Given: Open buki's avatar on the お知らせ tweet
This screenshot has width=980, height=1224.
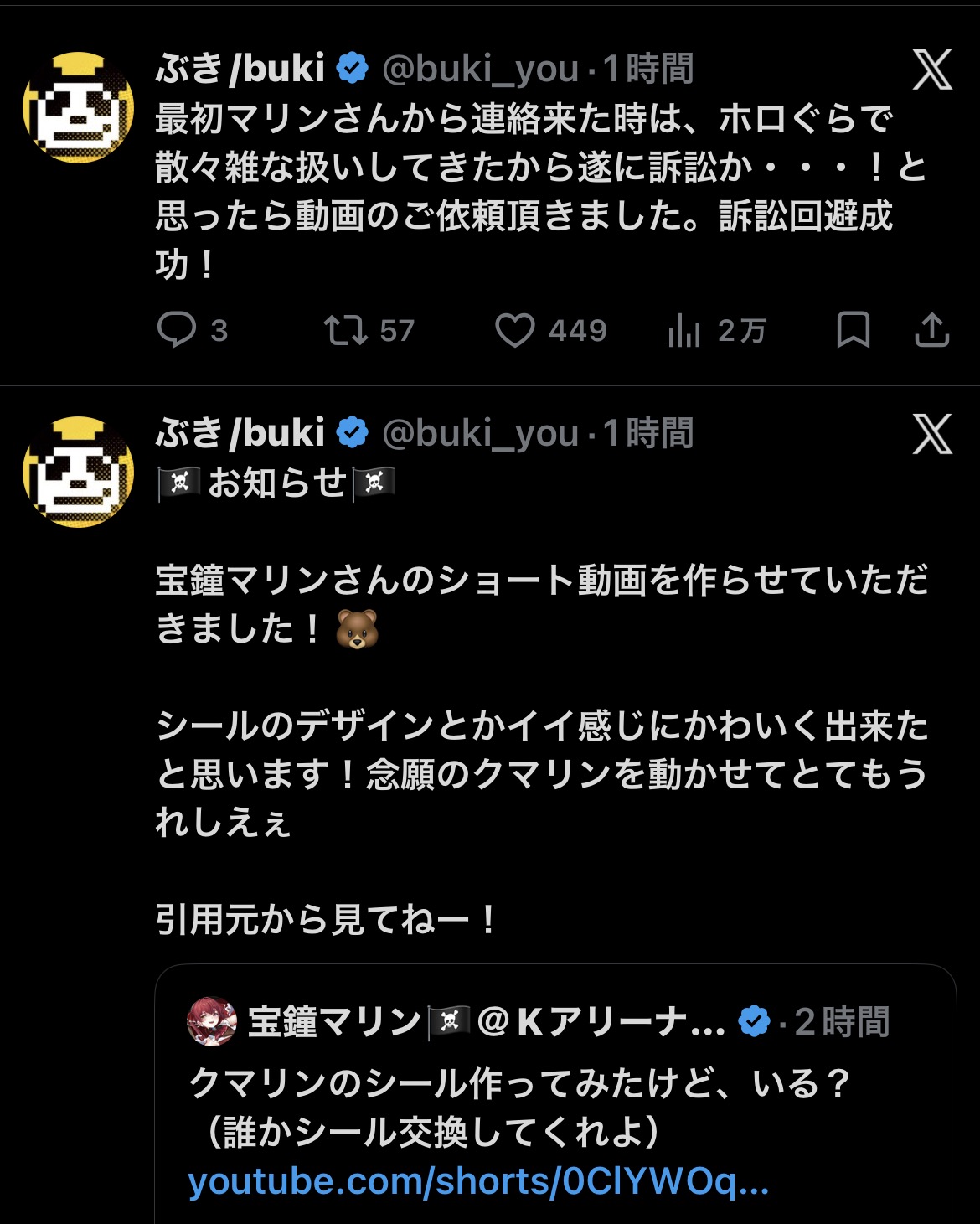Looking at the screenshot, I should (x=78, y=472).
